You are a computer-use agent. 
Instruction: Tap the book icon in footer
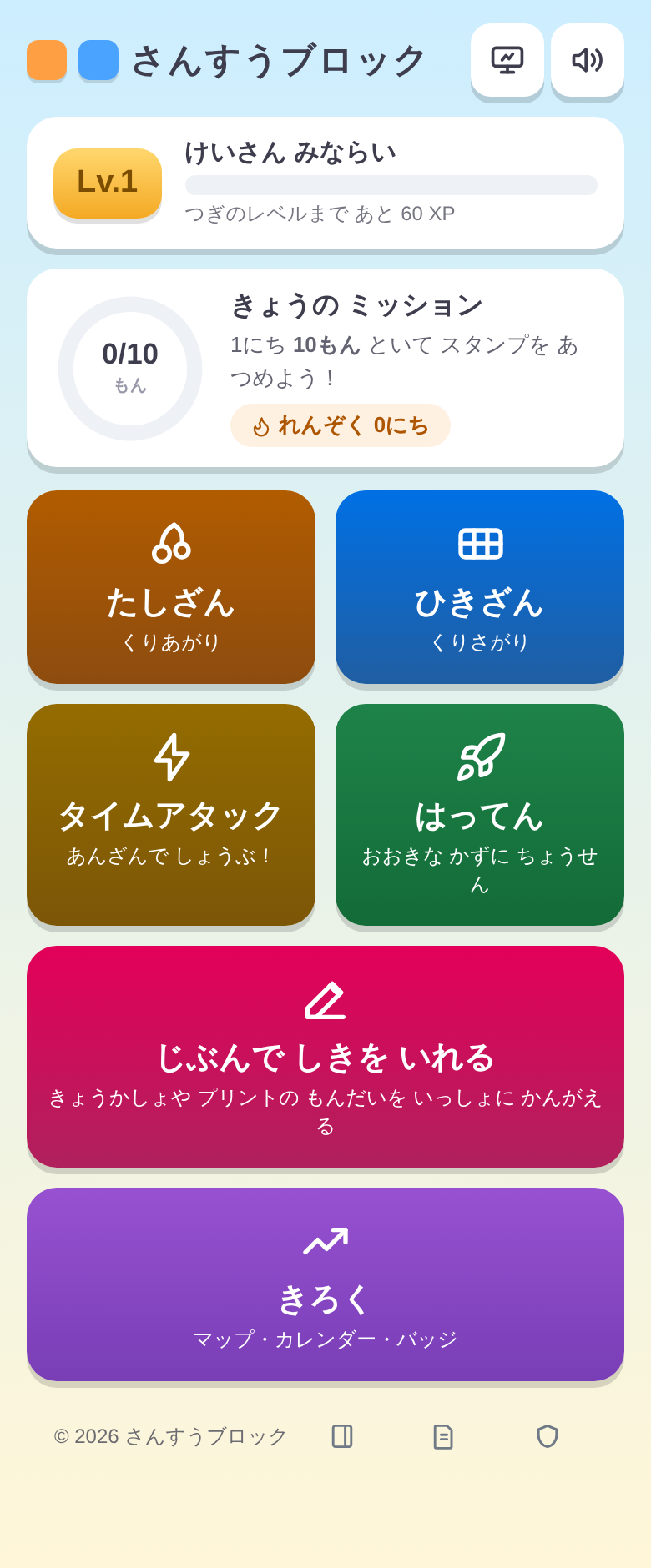click(342, 1436)
